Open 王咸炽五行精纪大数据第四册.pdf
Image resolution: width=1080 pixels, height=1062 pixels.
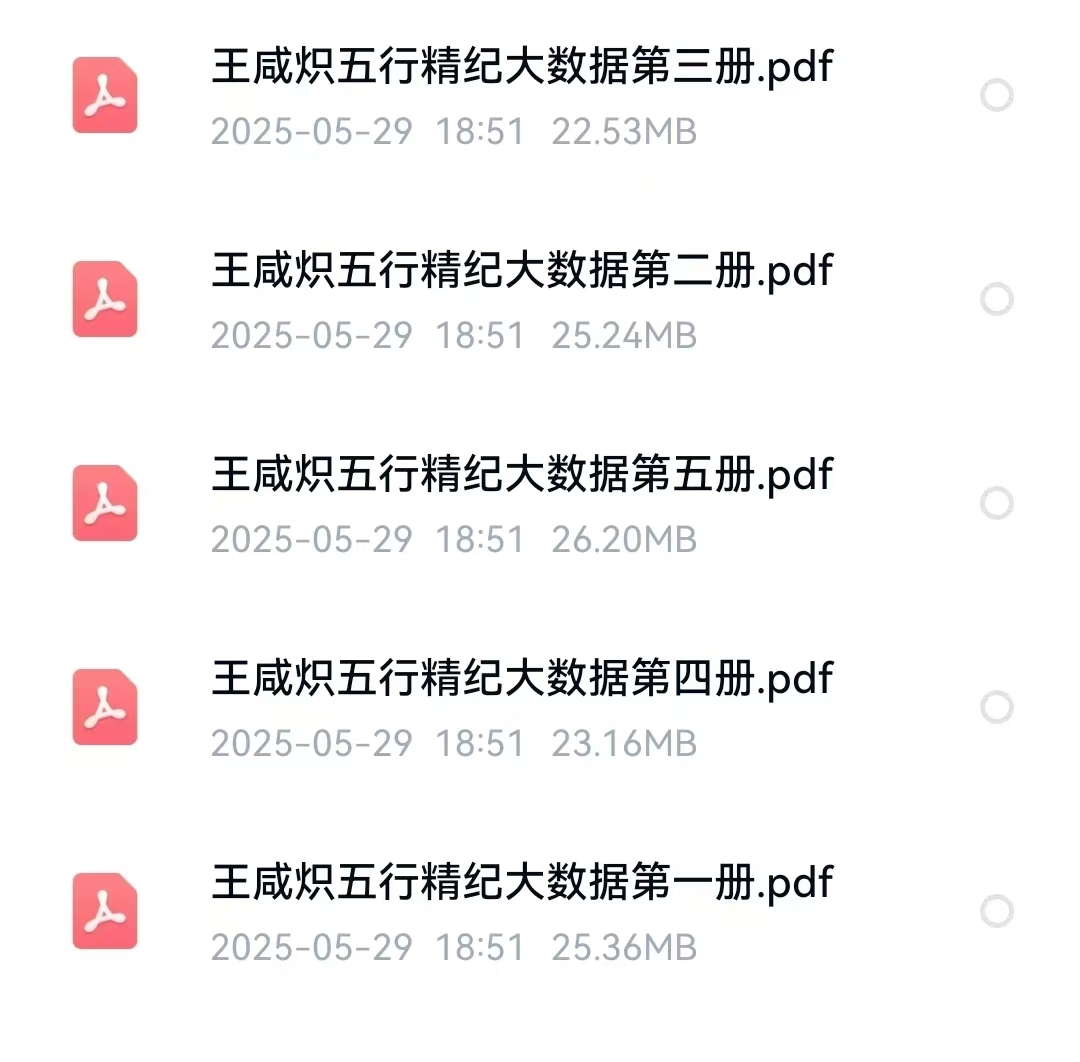pos(521,680)
